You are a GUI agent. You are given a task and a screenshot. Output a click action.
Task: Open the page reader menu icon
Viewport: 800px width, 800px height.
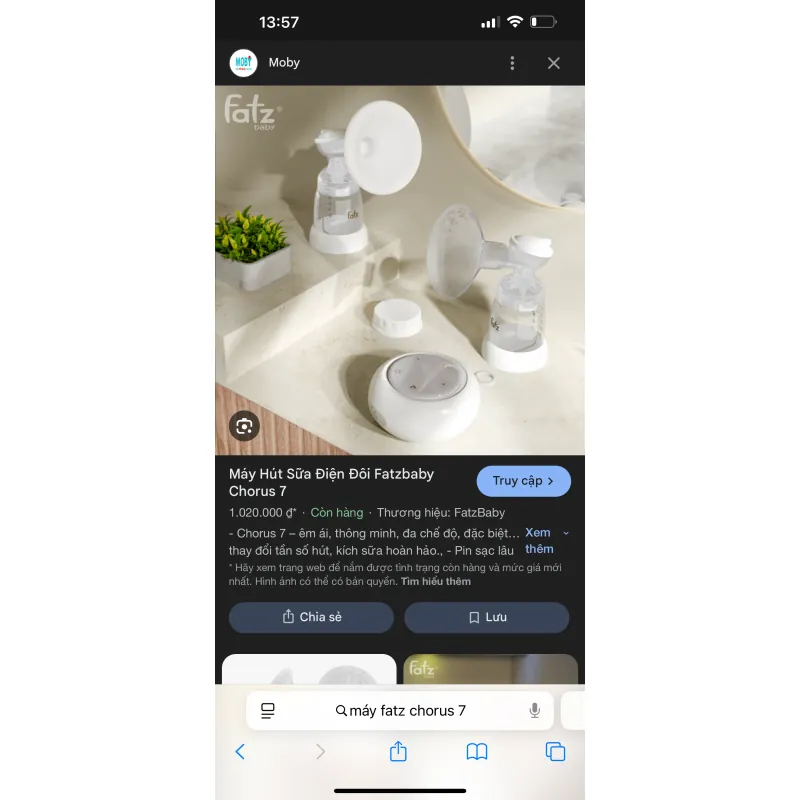pos(268,711)
